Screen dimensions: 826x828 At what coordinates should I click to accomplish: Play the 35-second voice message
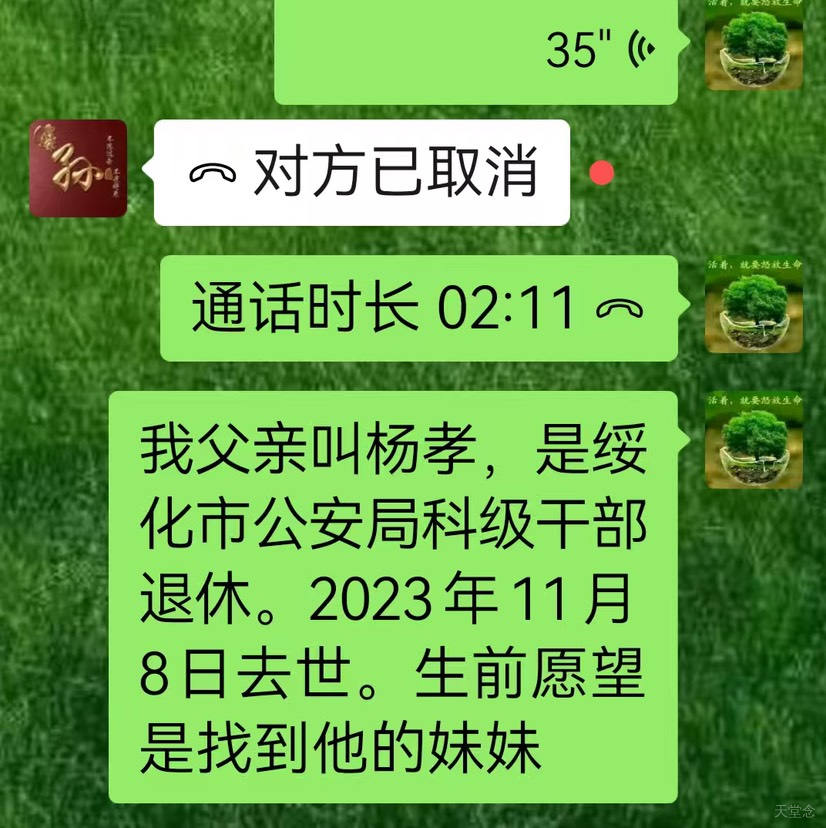pyautogui.click(x=480, y=48)
